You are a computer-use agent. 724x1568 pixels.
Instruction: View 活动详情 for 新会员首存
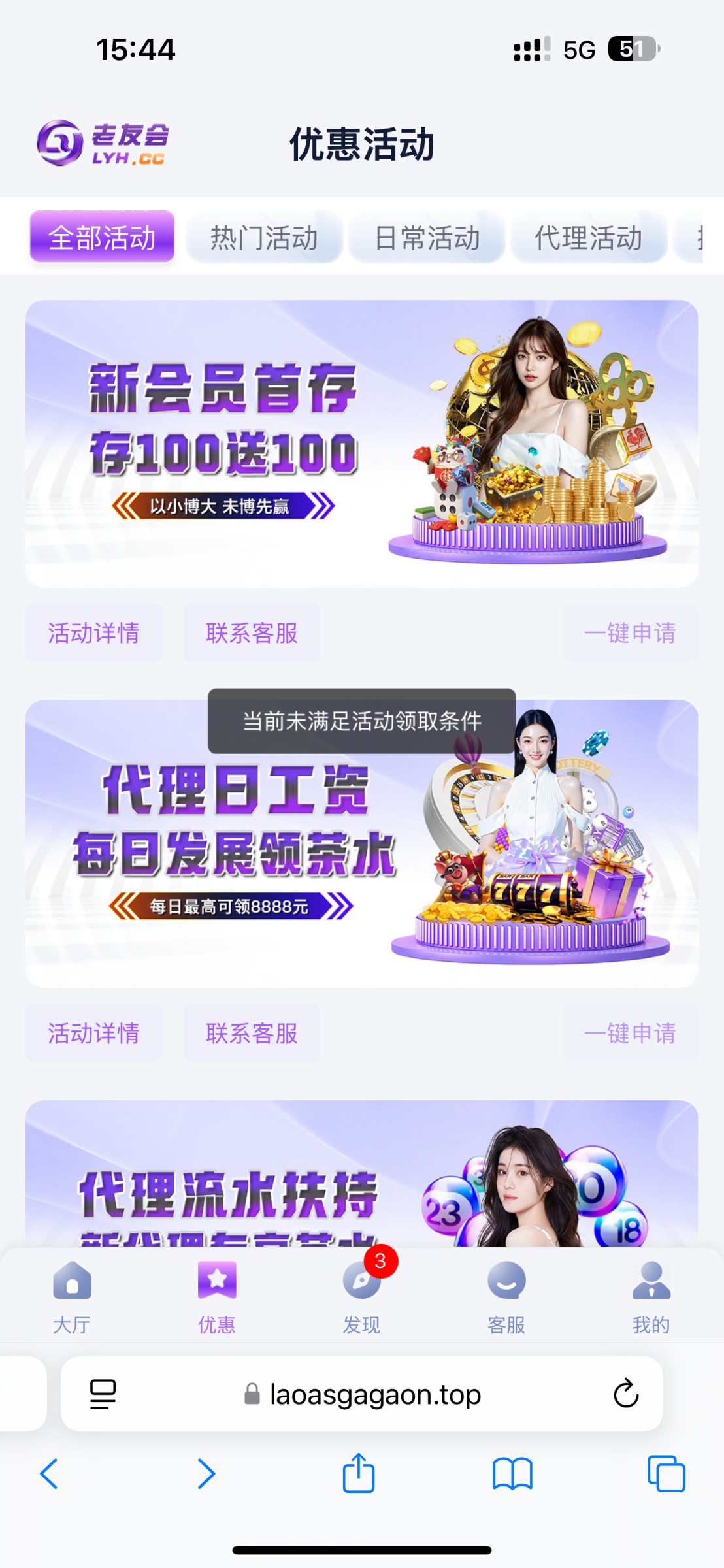click(x=93, y=633)
